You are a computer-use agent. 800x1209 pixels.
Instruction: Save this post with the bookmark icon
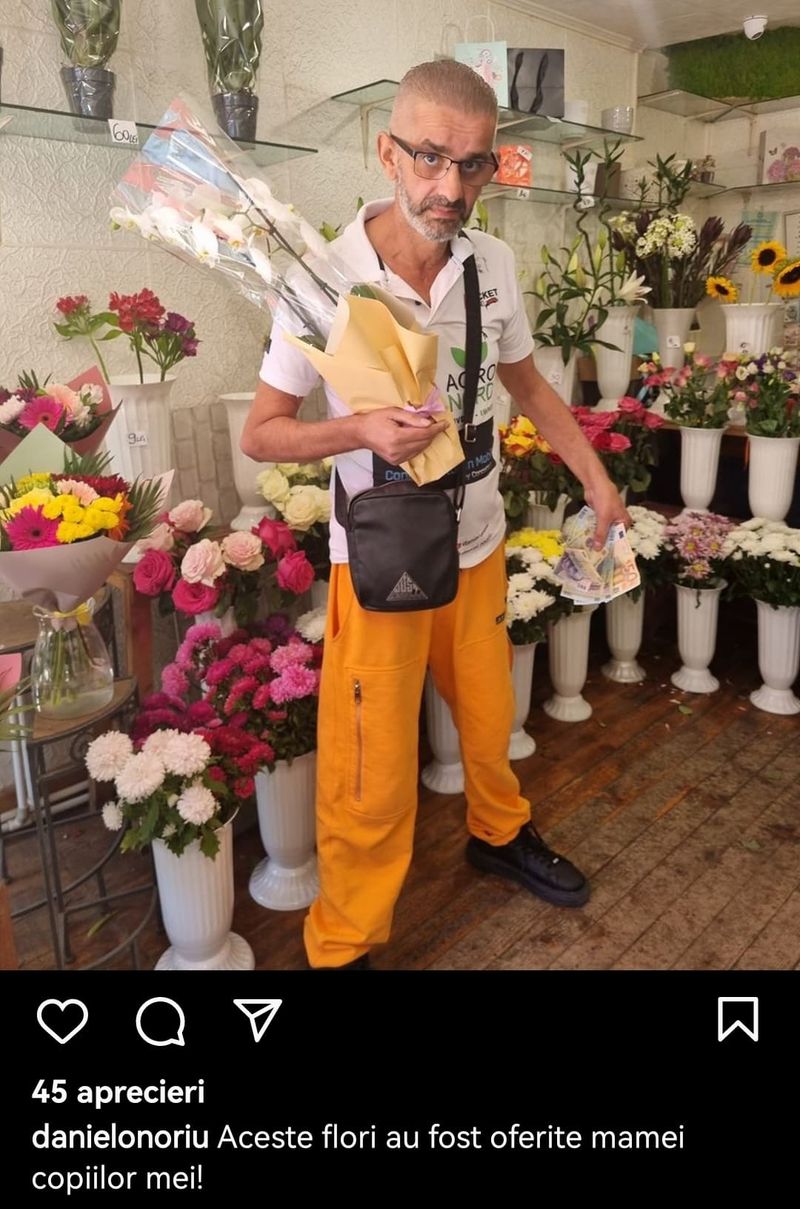(738, 1020)
